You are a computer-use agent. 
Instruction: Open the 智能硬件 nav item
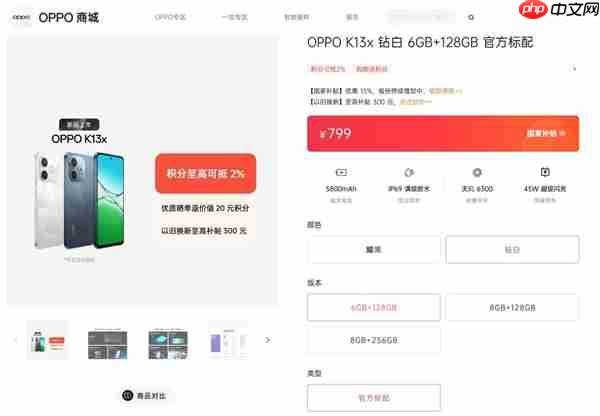(x=297, y=17)
